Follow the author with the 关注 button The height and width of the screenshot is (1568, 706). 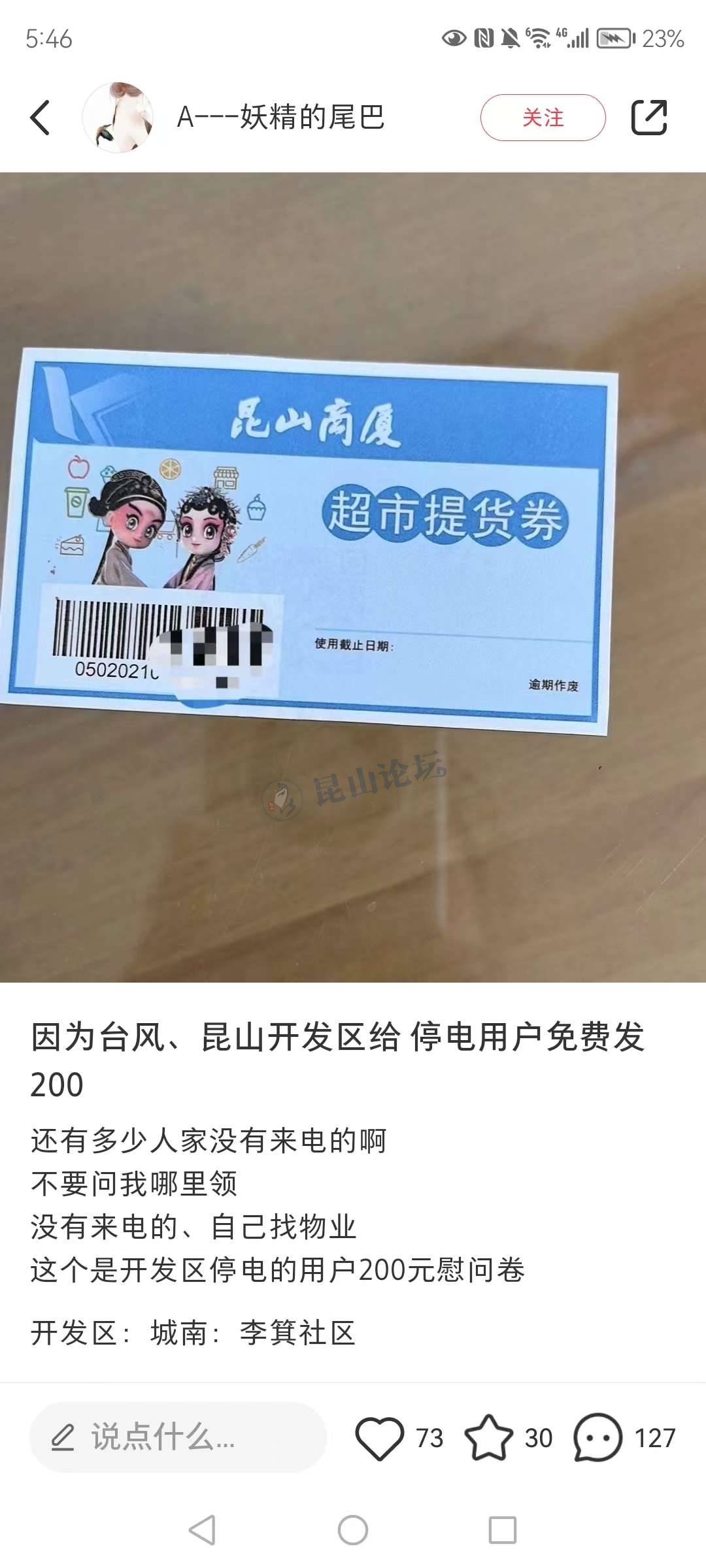tap(543, 118)
